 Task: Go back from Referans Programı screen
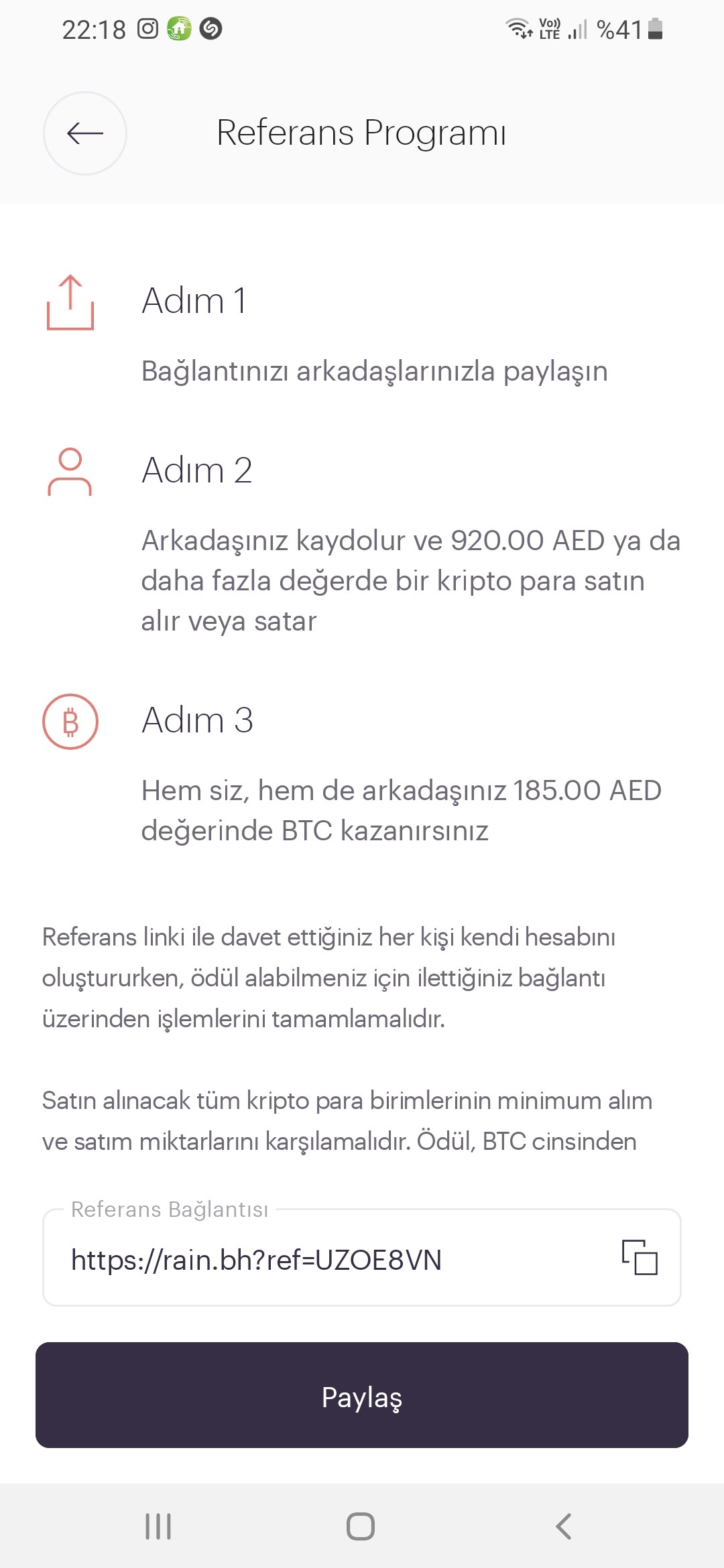(85, 133)
